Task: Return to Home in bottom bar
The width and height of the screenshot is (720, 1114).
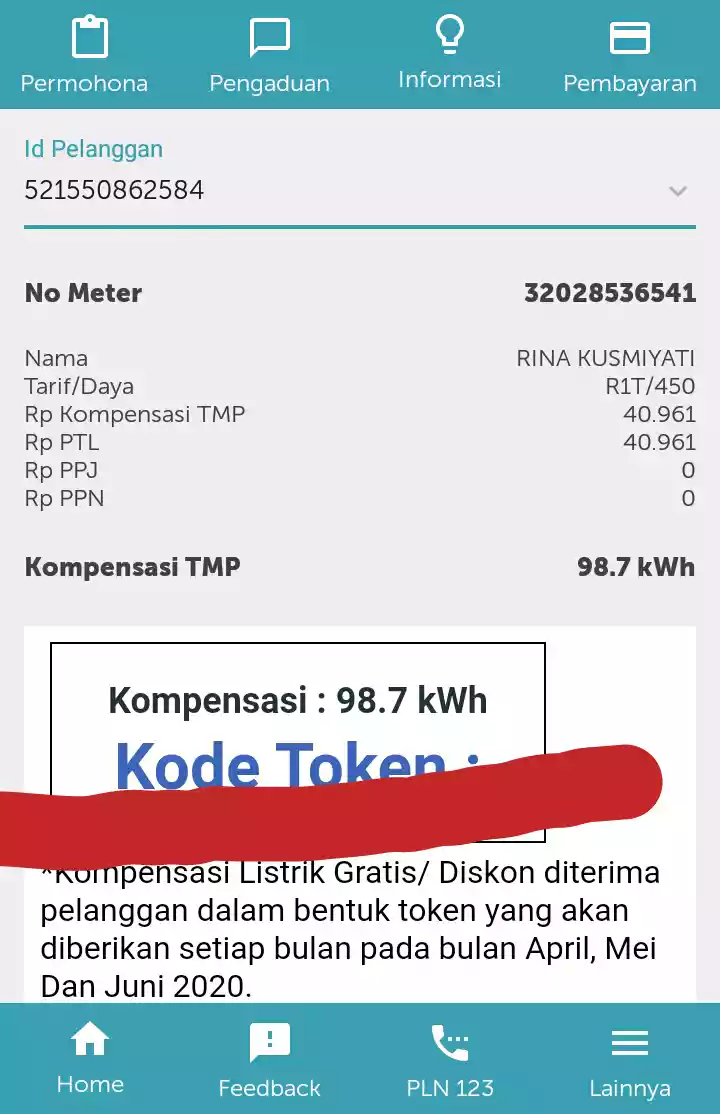Action: [90, 1059]
